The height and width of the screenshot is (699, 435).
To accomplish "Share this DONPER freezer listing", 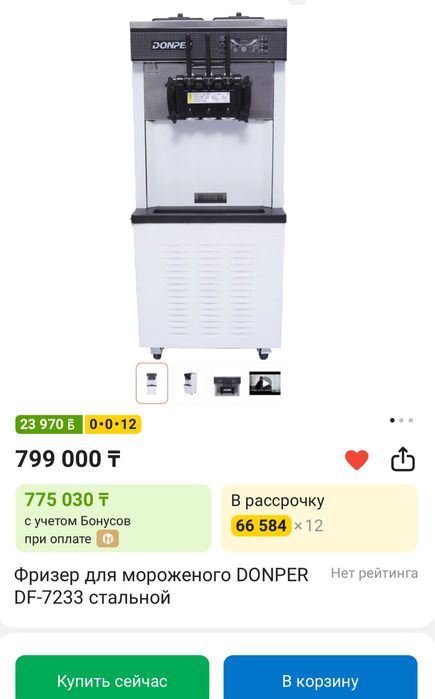I will (x=403, y=459).
